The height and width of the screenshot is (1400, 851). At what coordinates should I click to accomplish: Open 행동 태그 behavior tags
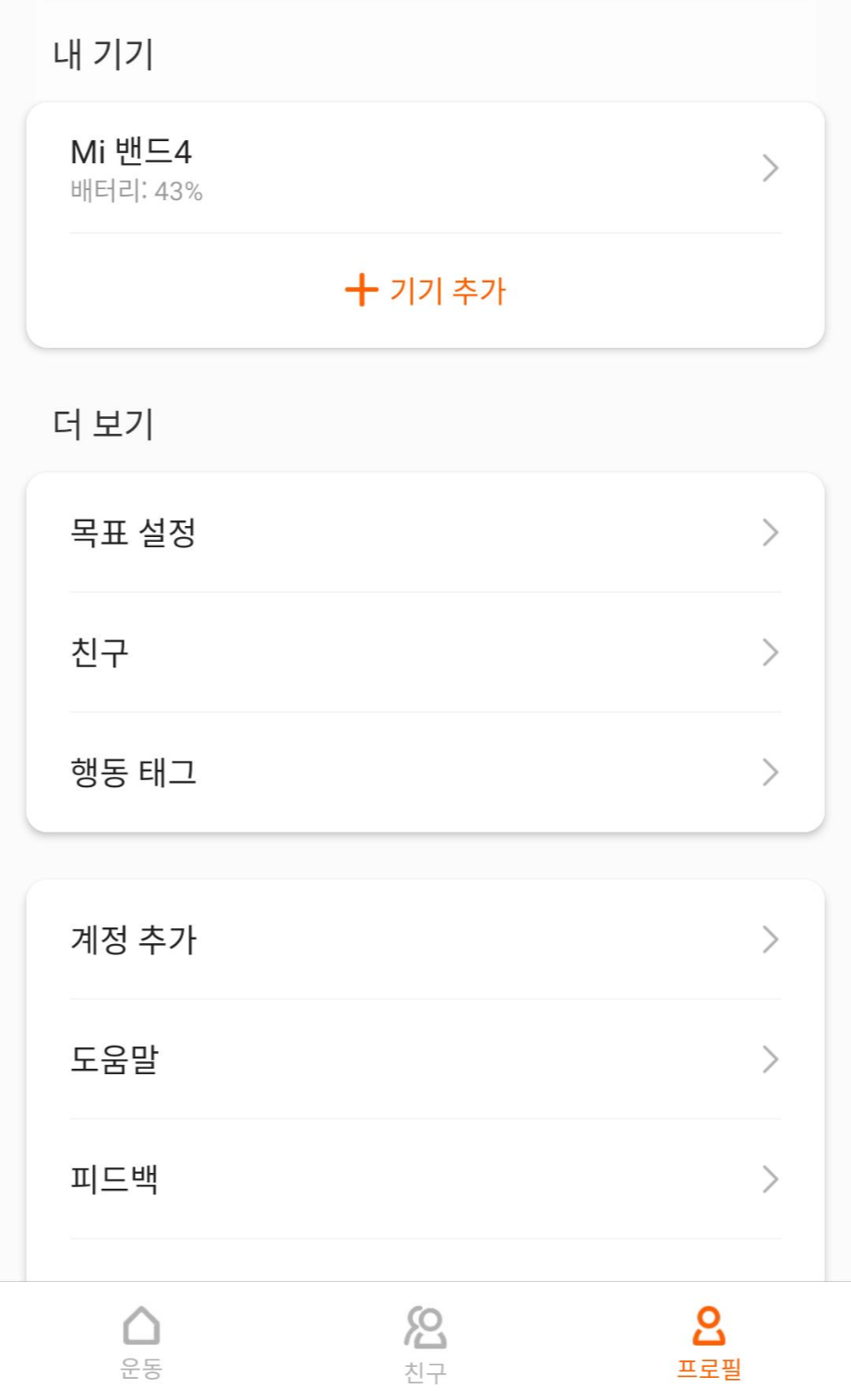click(x=425, y=773)
